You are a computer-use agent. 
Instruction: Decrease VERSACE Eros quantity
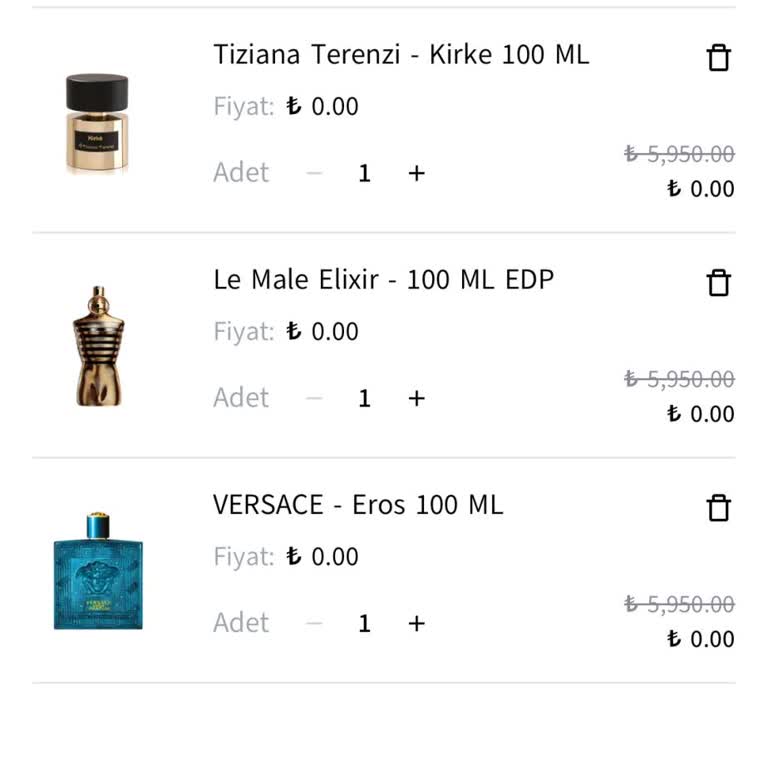[x=315, y=623]
